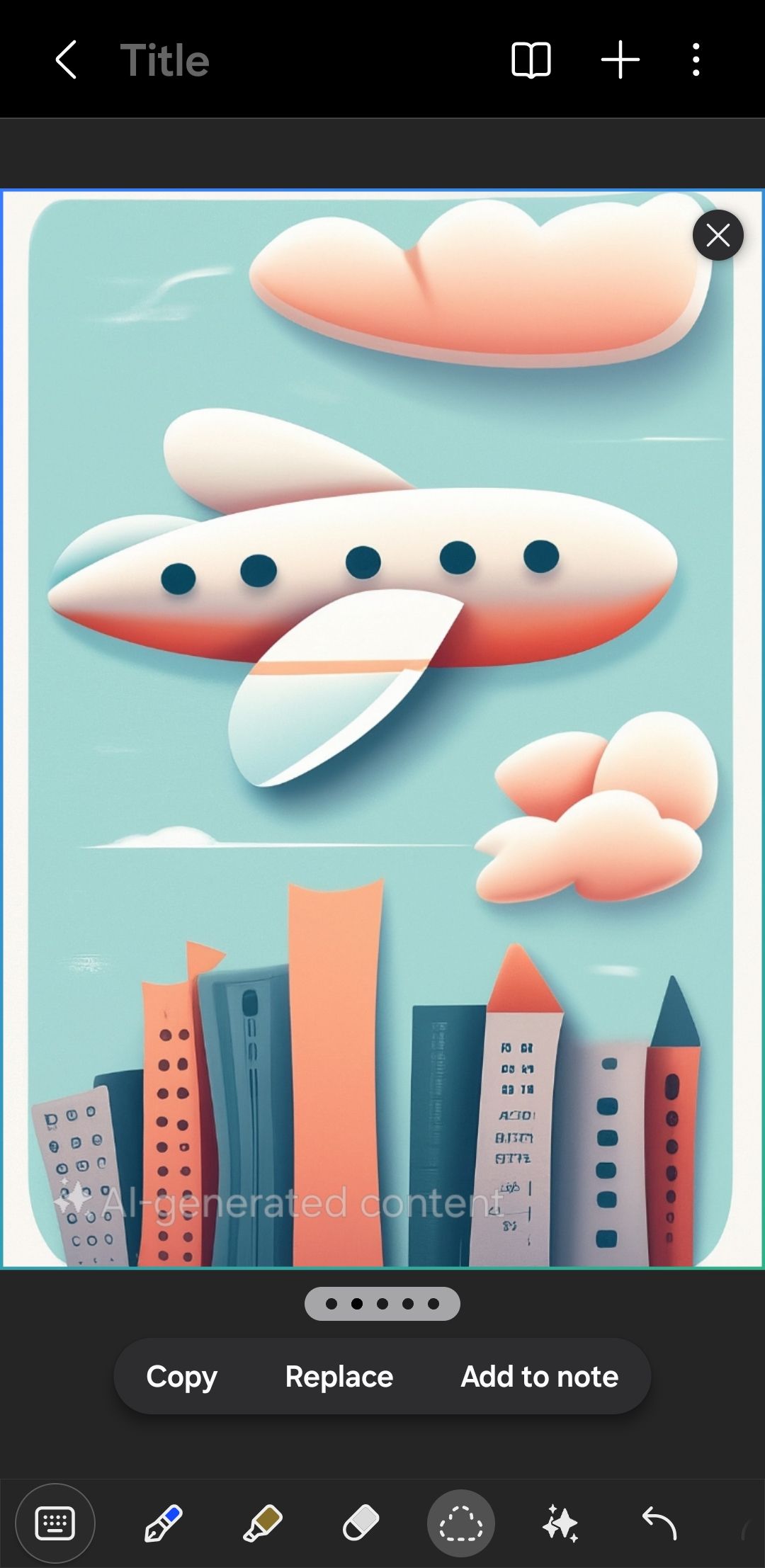Open the AI sparkle assist tool
Image resolution: width=765 pixels, height=1568 pixels.
[560, 1523]
